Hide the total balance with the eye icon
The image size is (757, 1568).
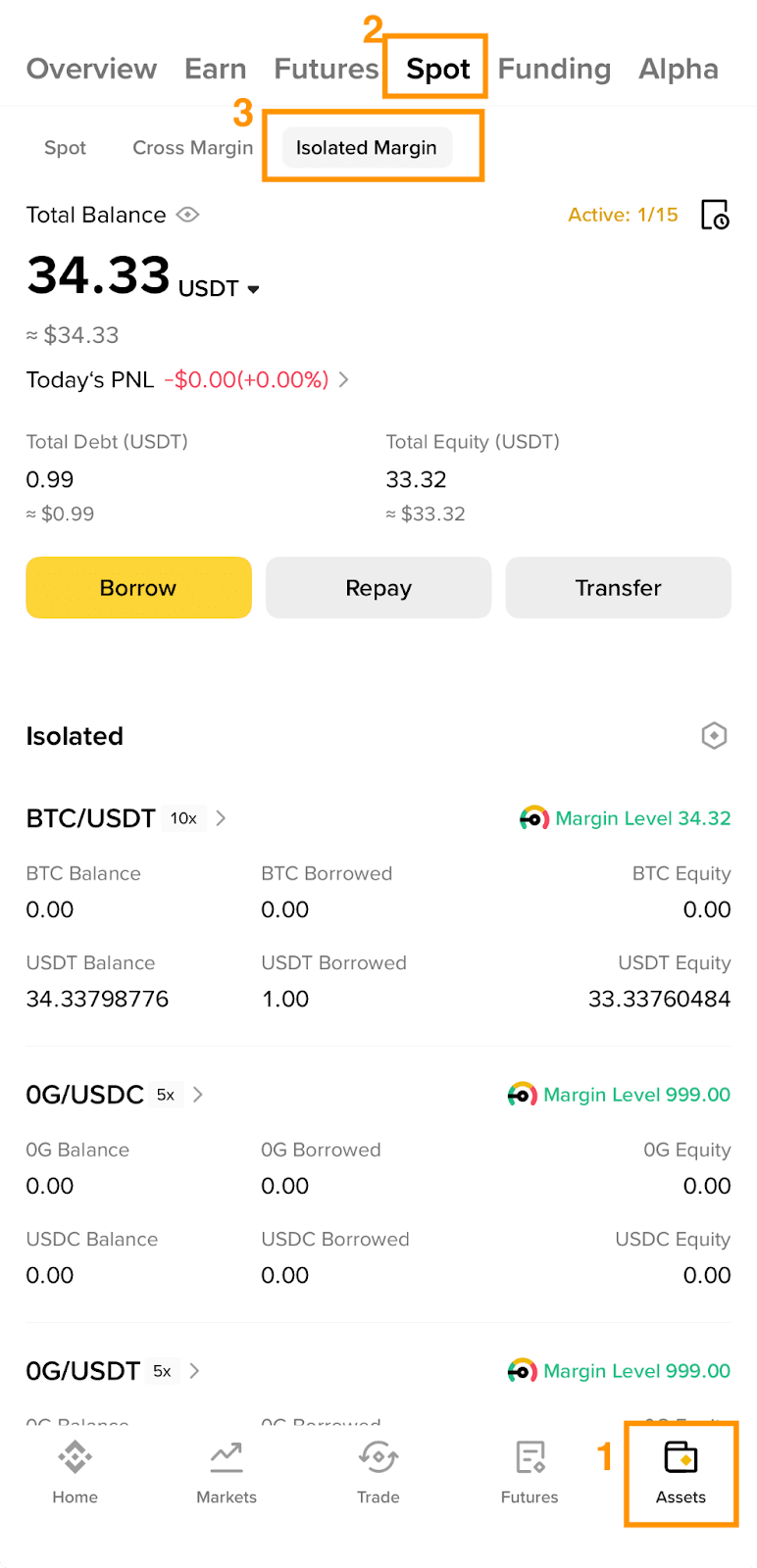[188, 215]
